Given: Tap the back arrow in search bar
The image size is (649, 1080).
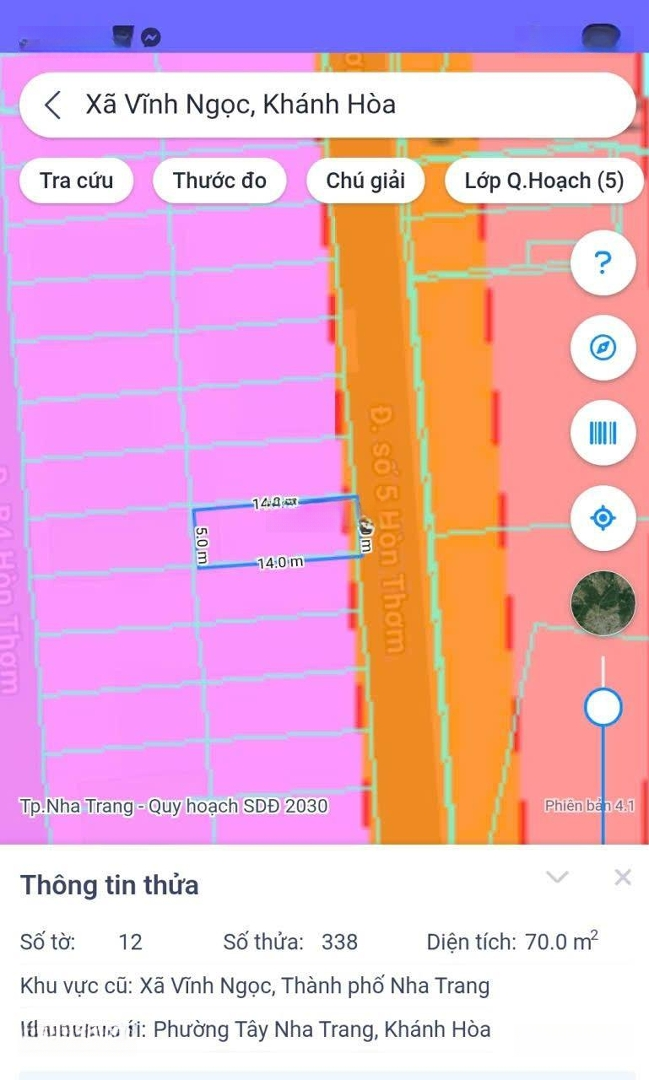Looking at the screenshot, I should coord(54,104).
